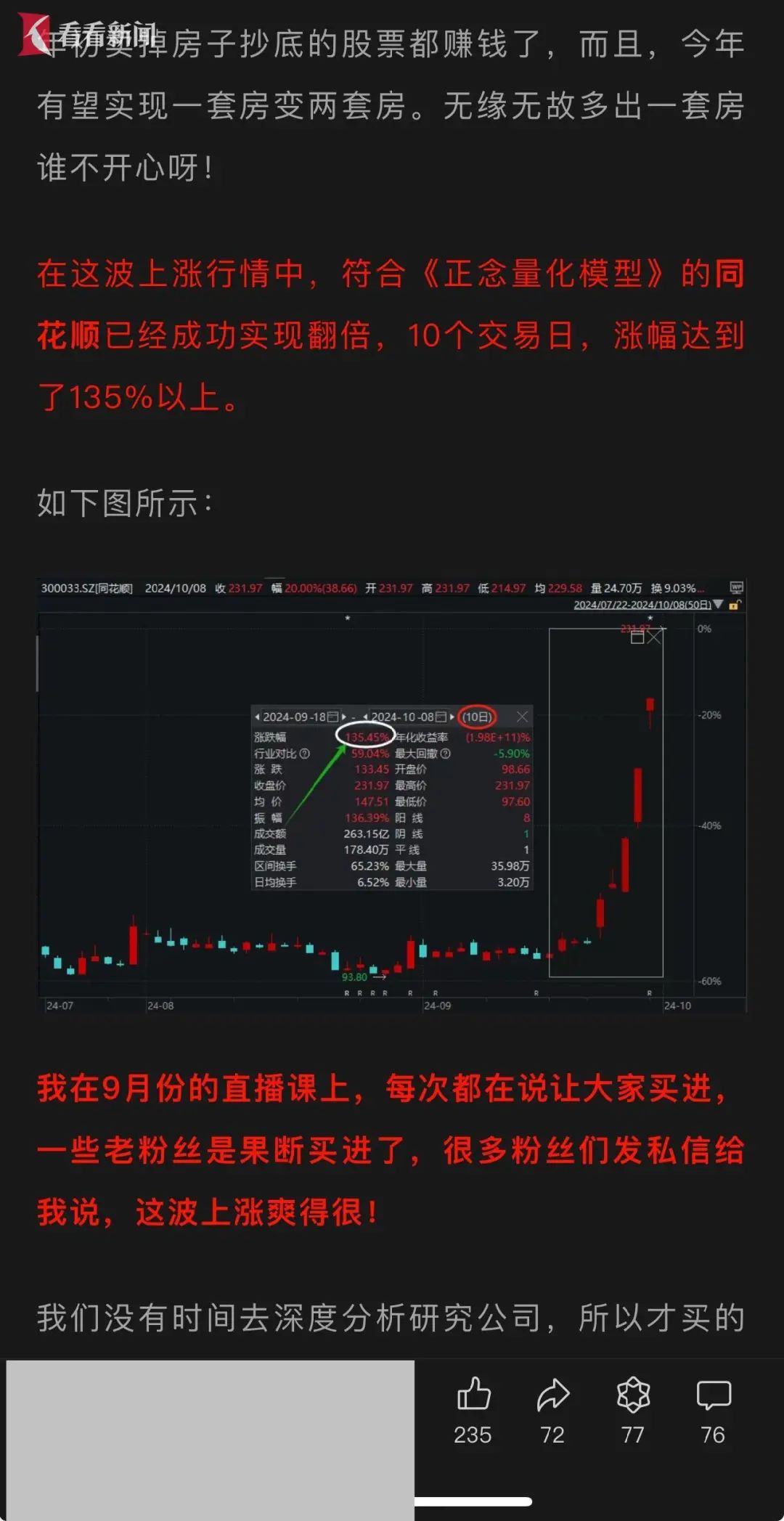This screenshot has width=784, height=1521.
Task: Share the article via arrow icon
Action: click(552, 1395)
